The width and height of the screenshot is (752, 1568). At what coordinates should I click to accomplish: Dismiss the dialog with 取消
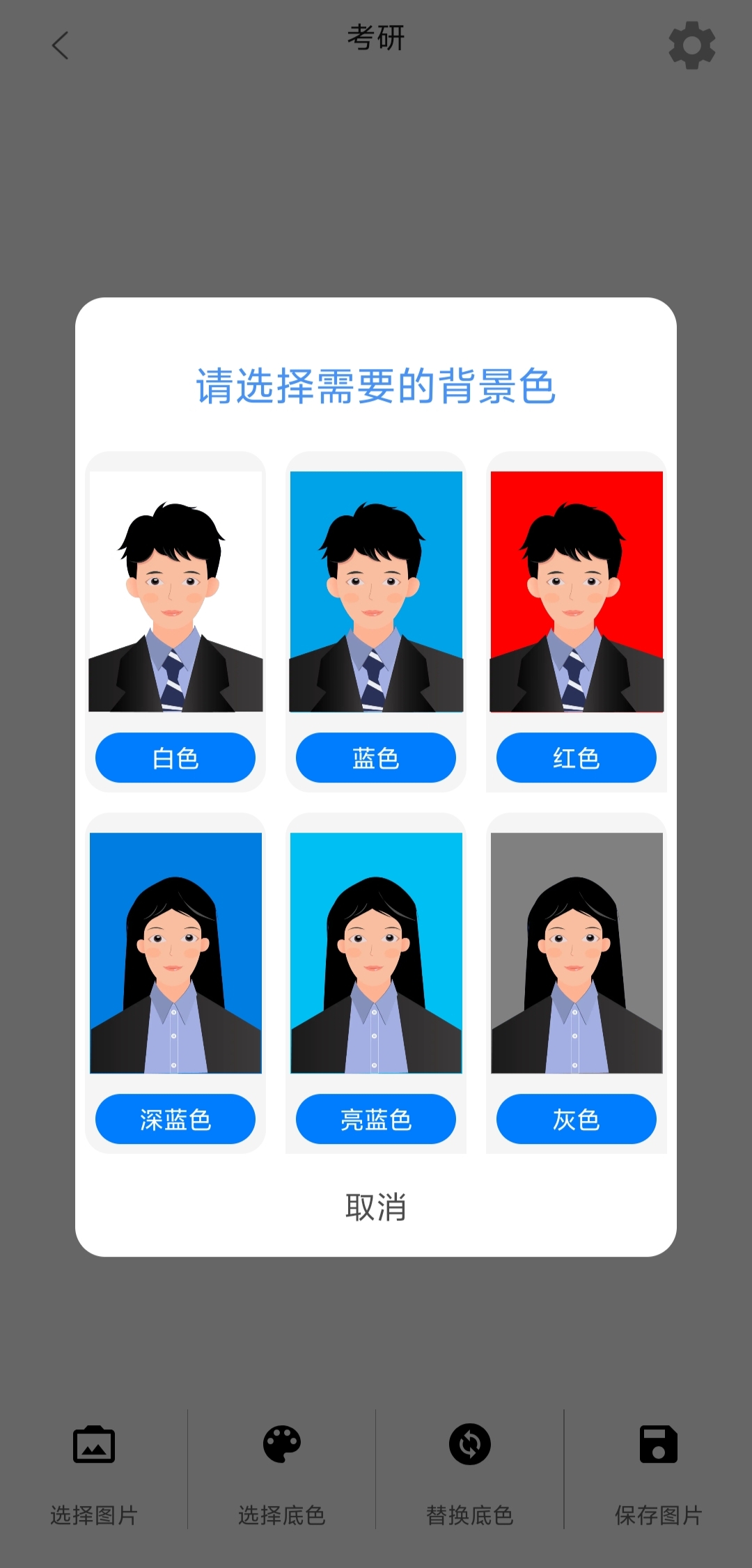[376, 1207]
